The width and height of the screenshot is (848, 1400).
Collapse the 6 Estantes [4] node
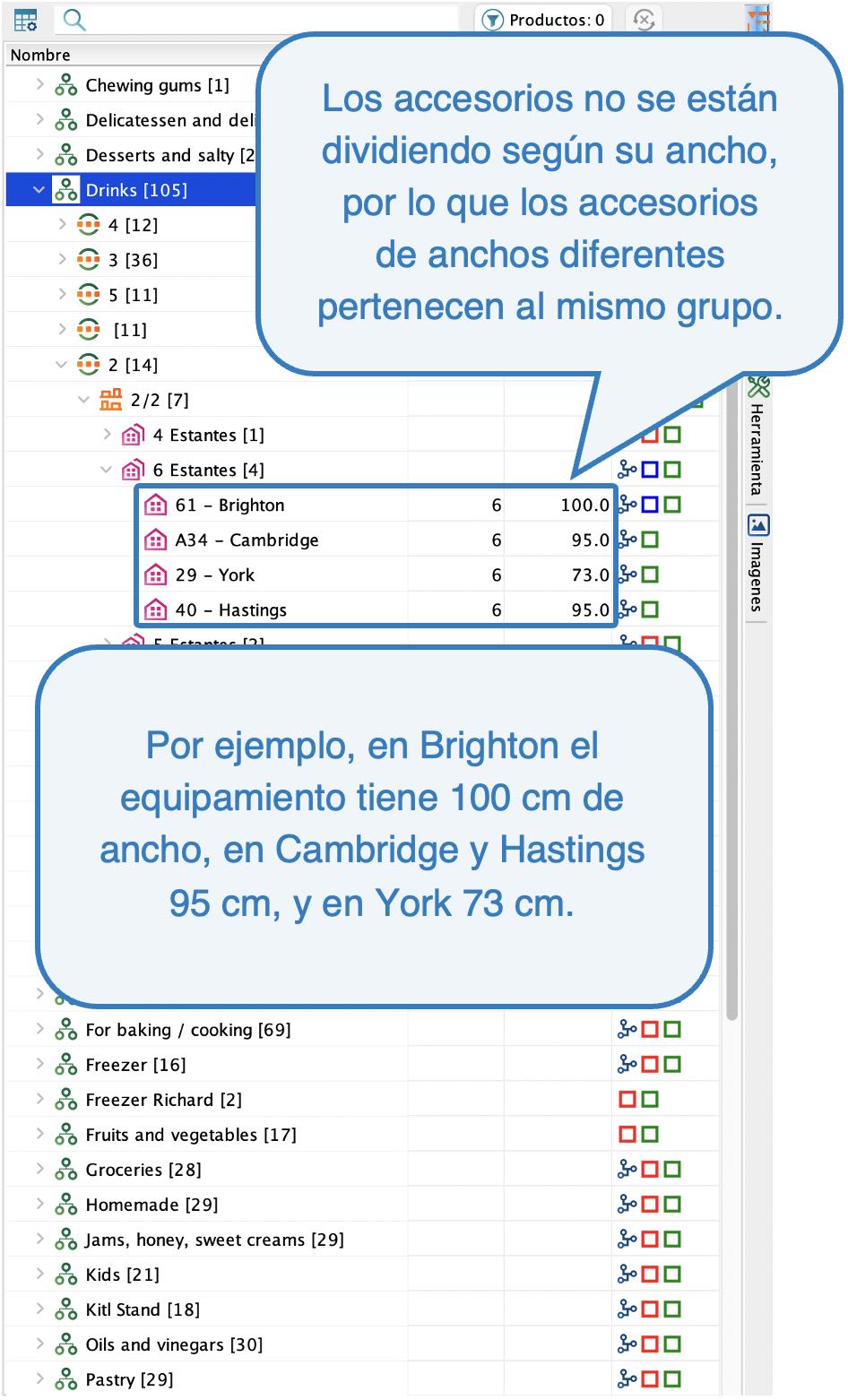(108, 470)
